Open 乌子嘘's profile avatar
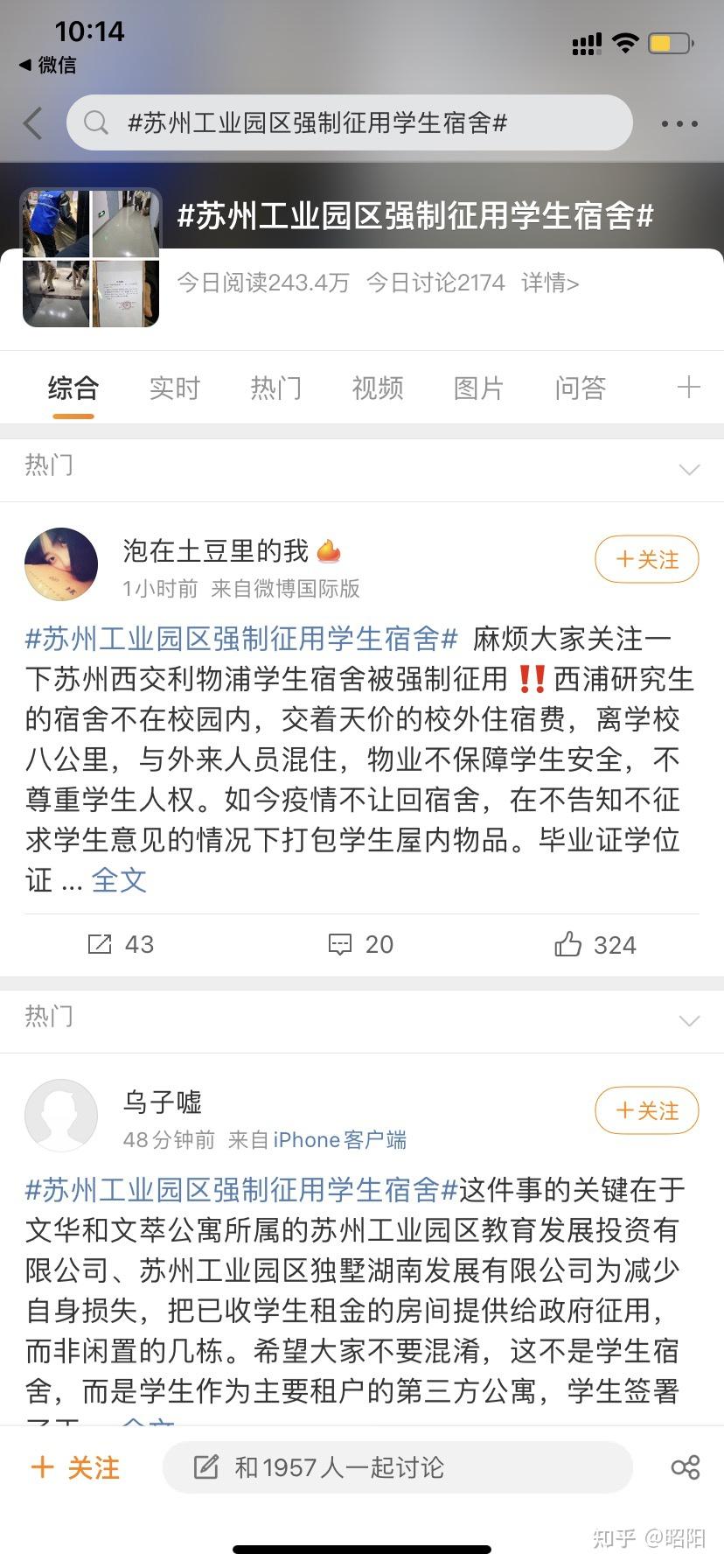 [61, 1116]
